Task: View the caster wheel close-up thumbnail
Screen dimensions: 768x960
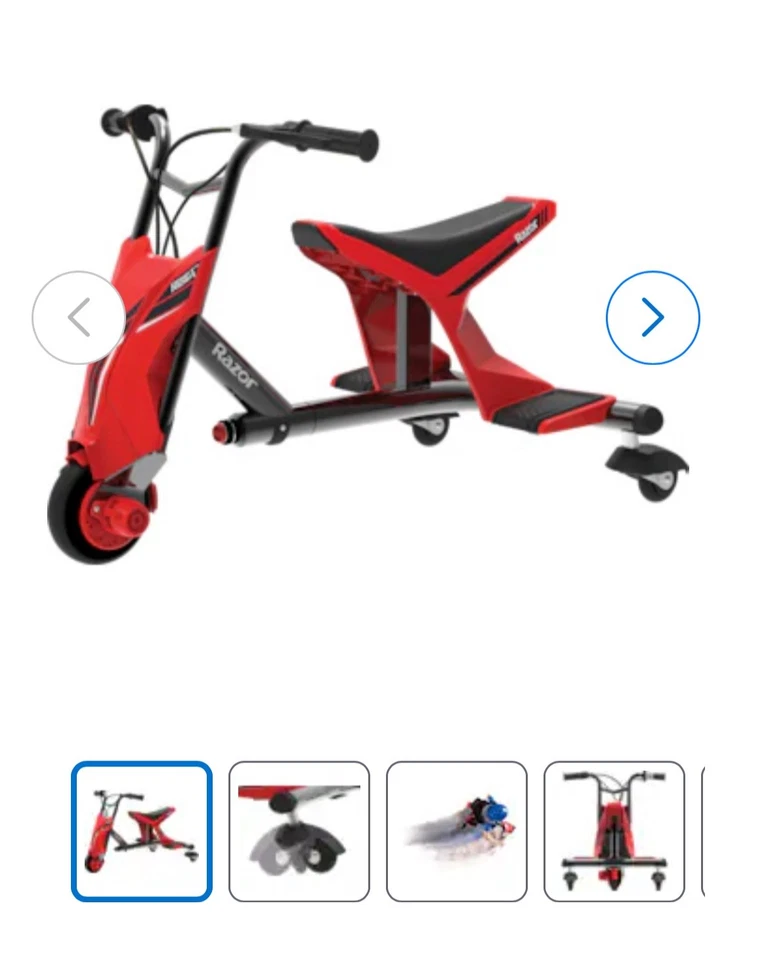Action: 299,831
